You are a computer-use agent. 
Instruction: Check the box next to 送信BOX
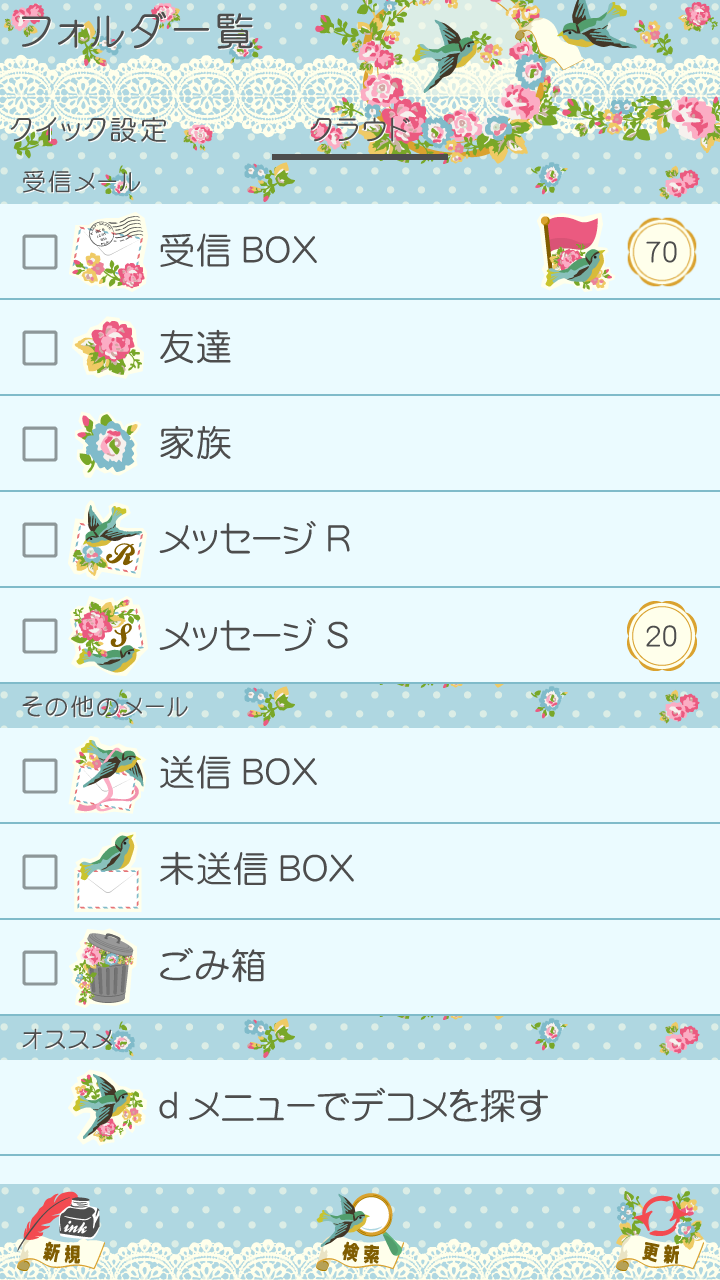40,775
